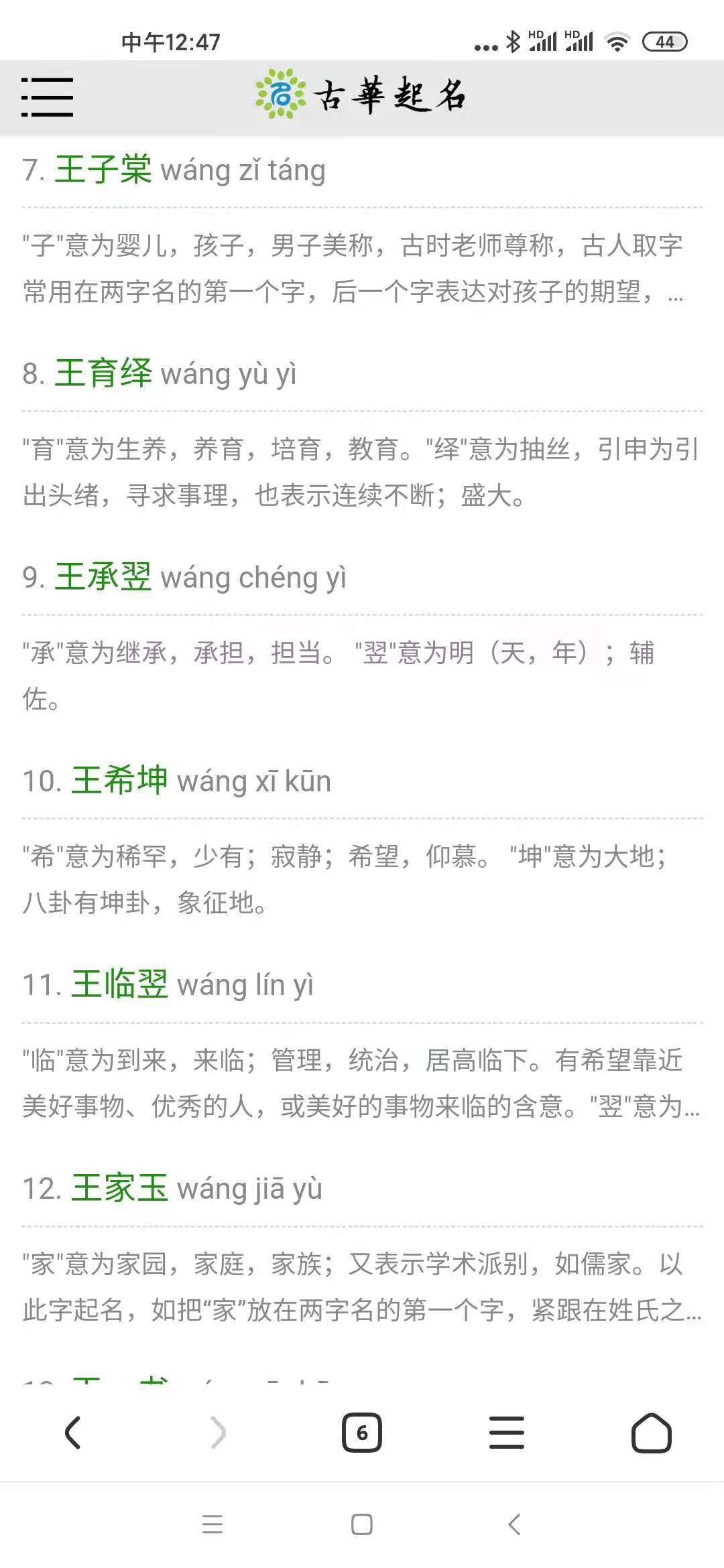Tap the system home button

tap(362, 1524)
